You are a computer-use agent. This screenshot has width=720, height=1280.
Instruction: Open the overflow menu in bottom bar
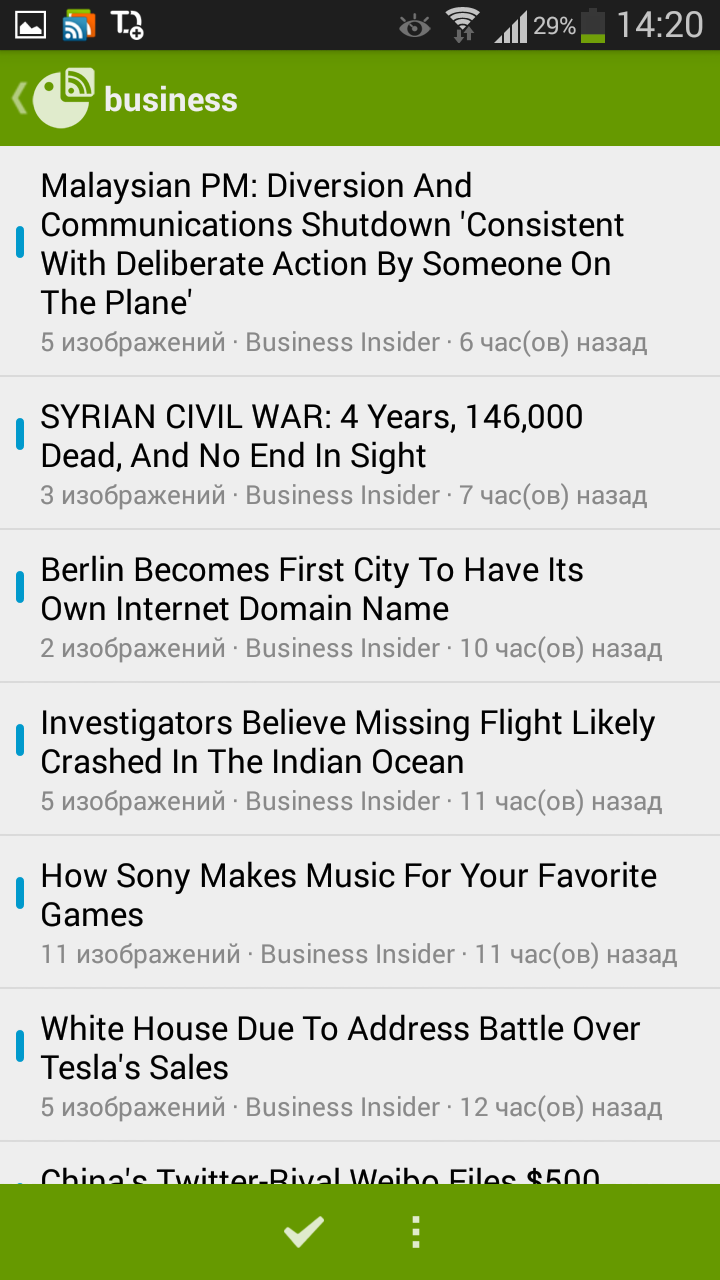(416, 1232)
